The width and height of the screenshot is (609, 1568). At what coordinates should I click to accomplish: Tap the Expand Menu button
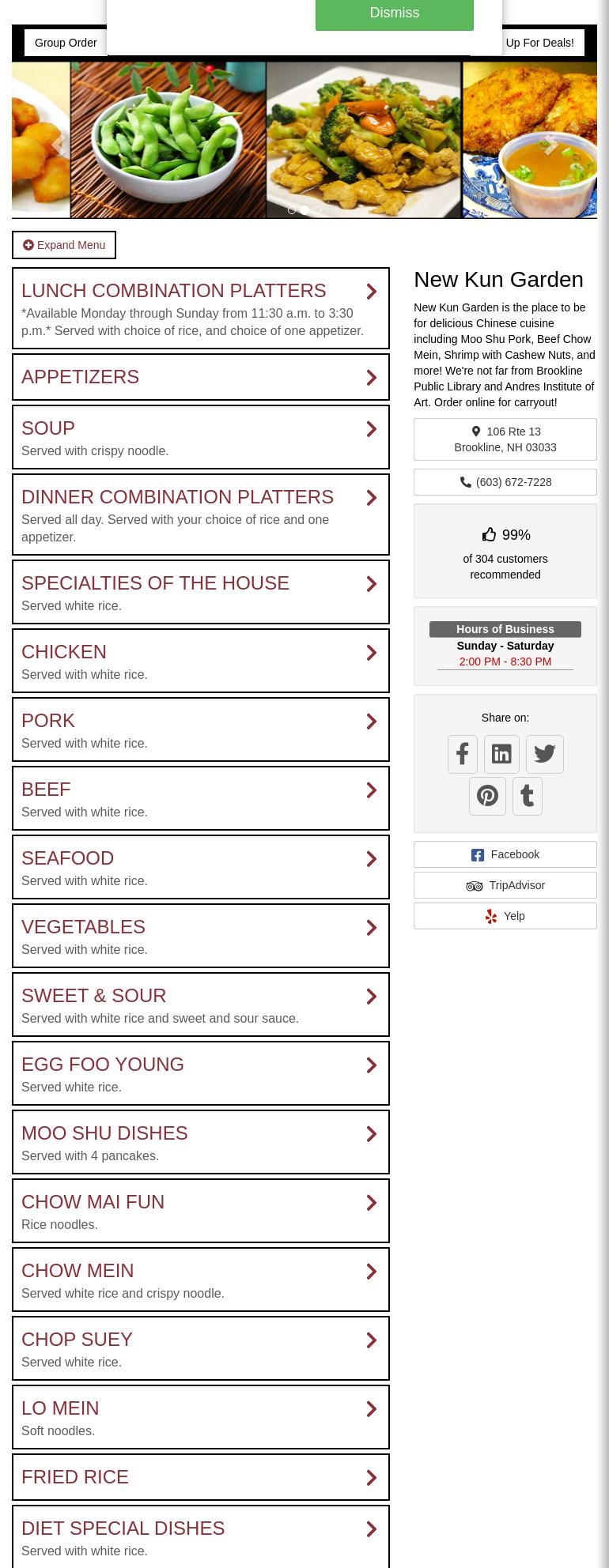(64, 245)
